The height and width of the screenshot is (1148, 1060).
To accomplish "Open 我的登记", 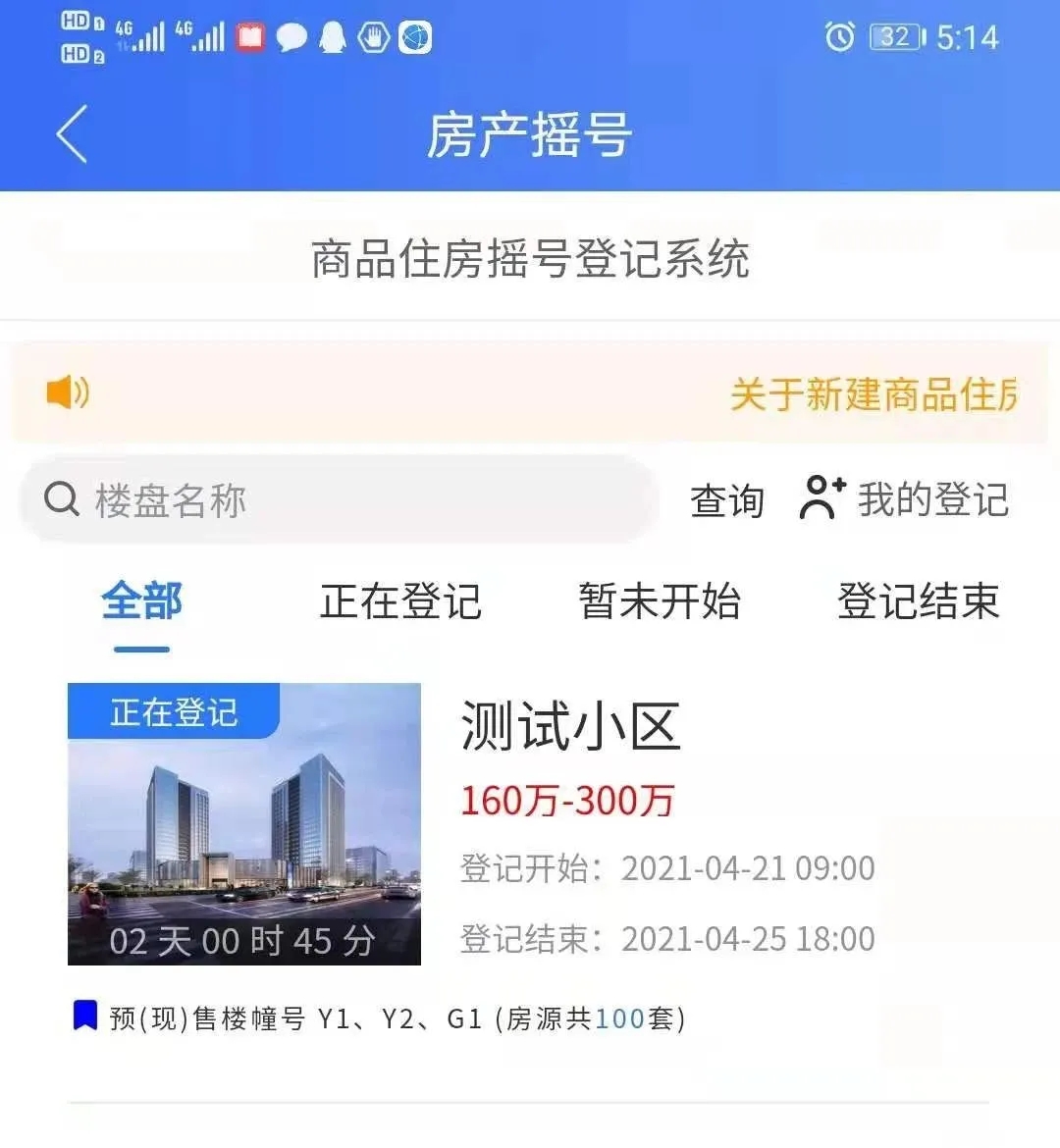I will [905, 499].
